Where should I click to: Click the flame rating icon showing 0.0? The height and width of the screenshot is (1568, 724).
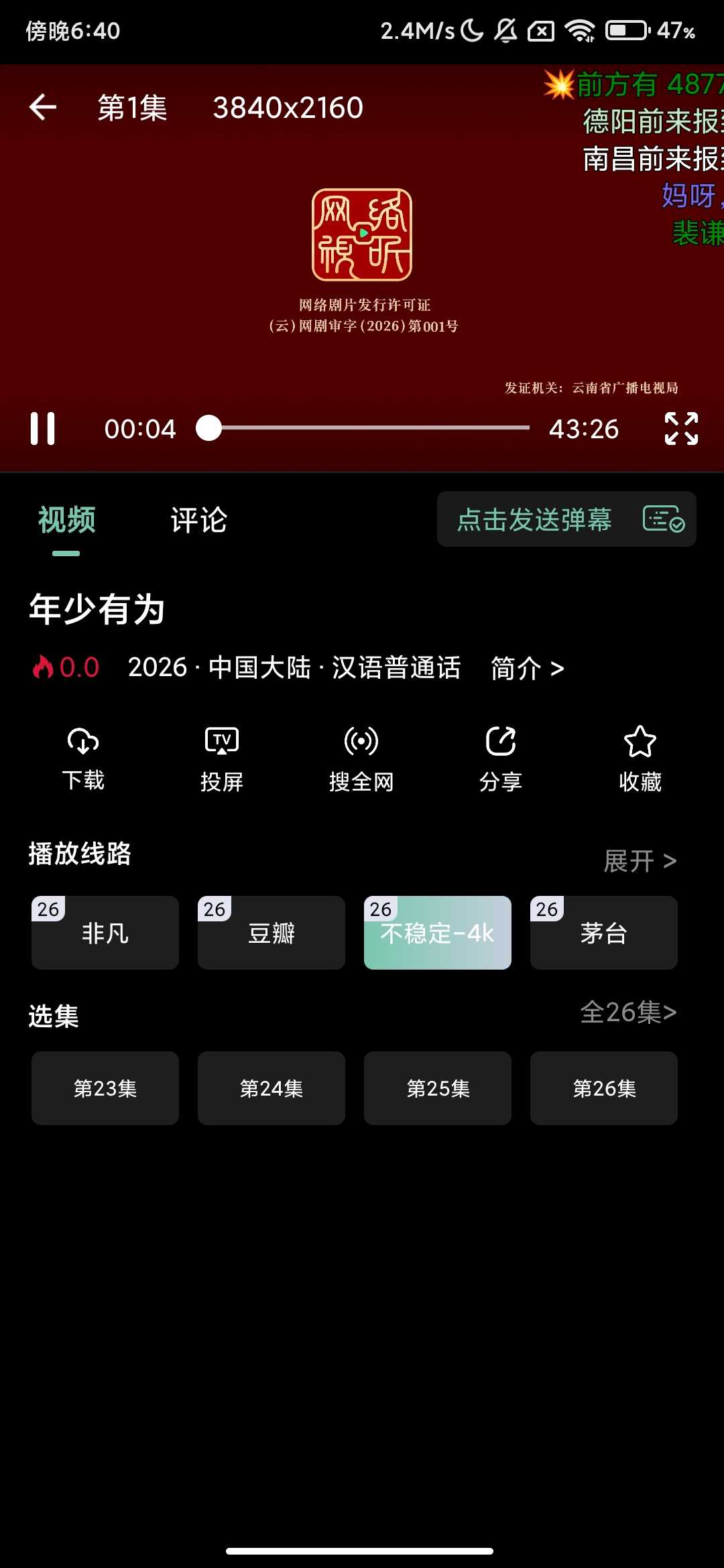point(44,667)
